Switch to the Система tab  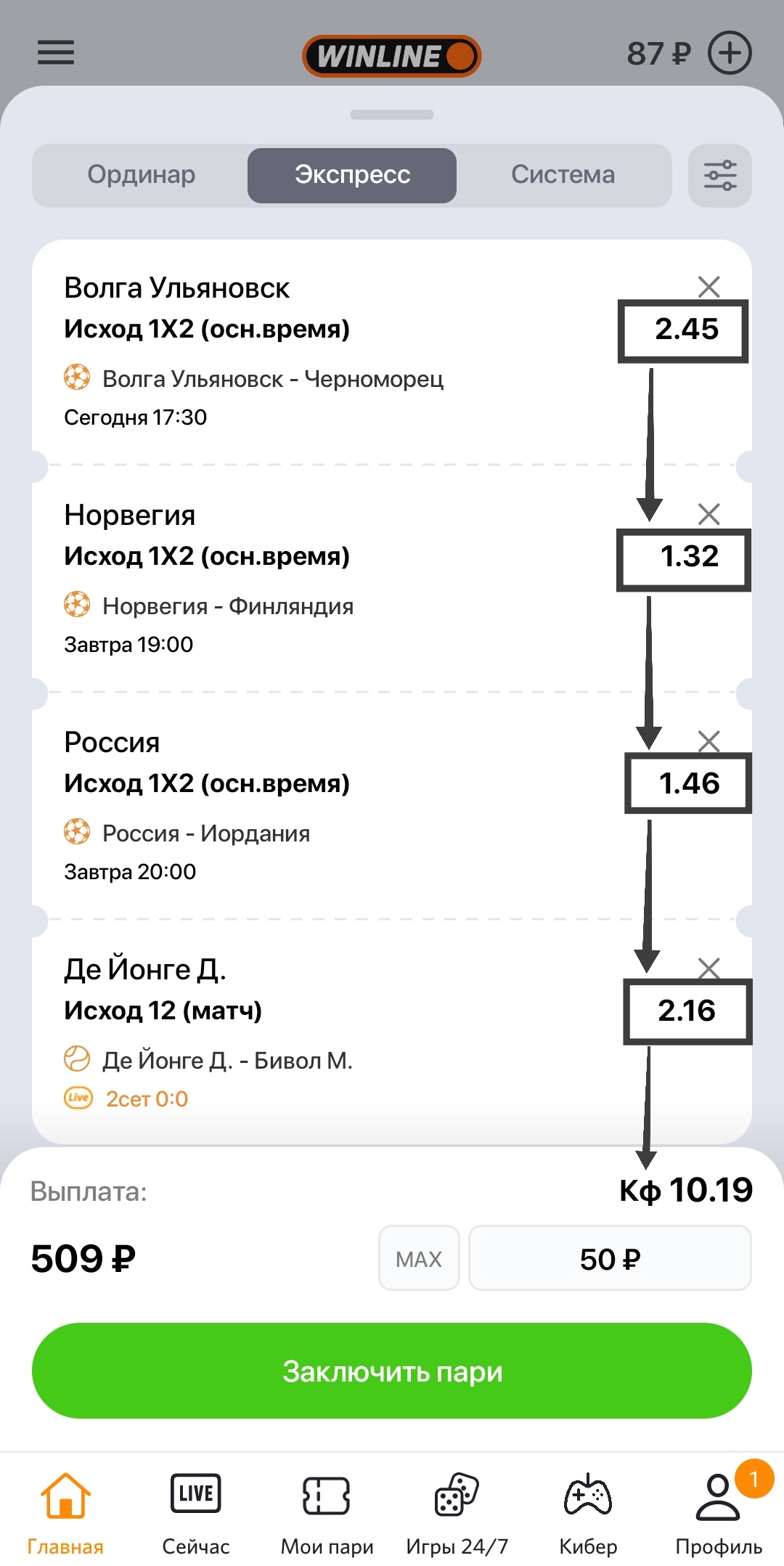click(563, 175)
